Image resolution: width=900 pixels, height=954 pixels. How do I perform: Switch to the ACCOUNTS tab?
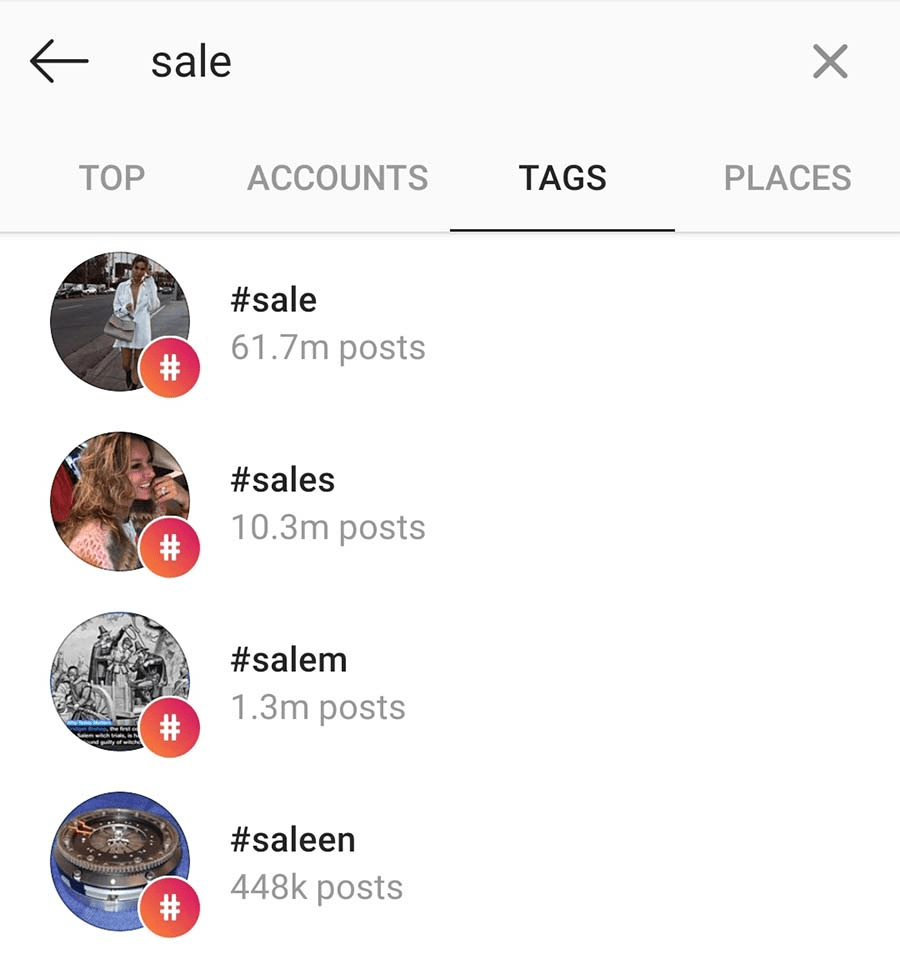point(337,178)
